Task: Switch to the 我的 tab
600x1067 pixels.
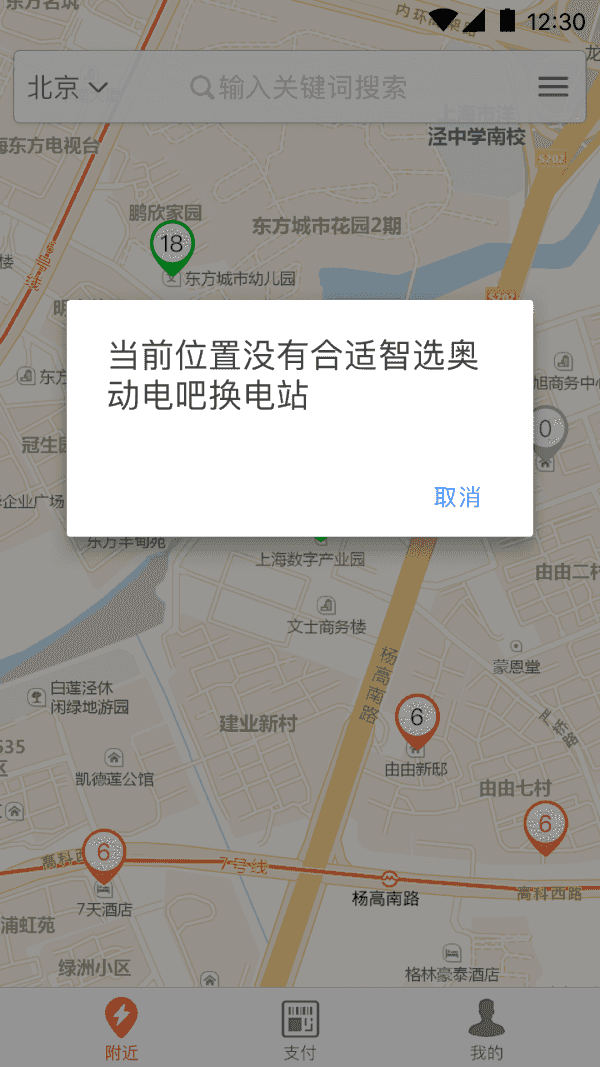Action: coord(486,1028)
